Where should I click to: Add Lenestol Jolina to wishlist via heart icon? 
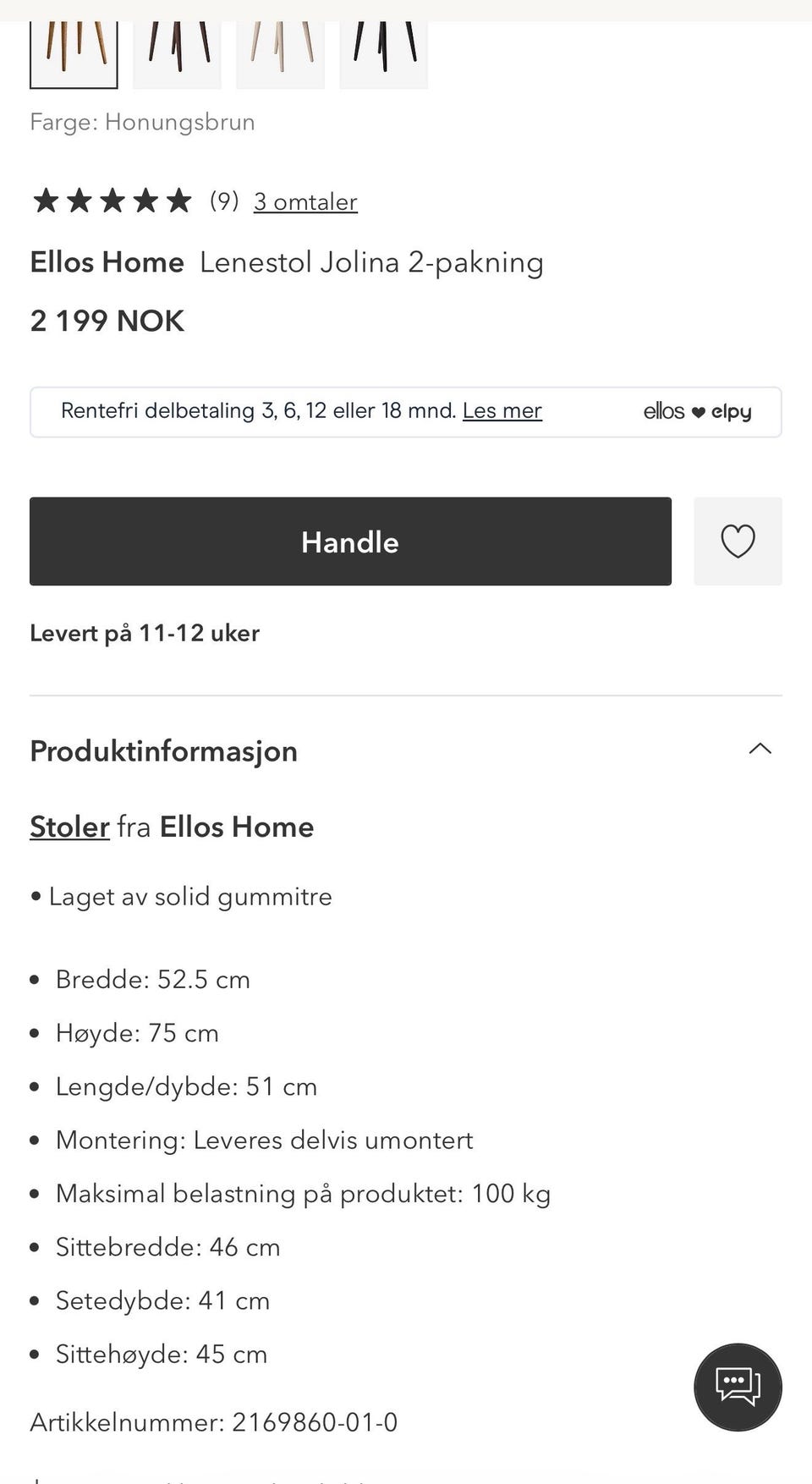coord(738,541)
